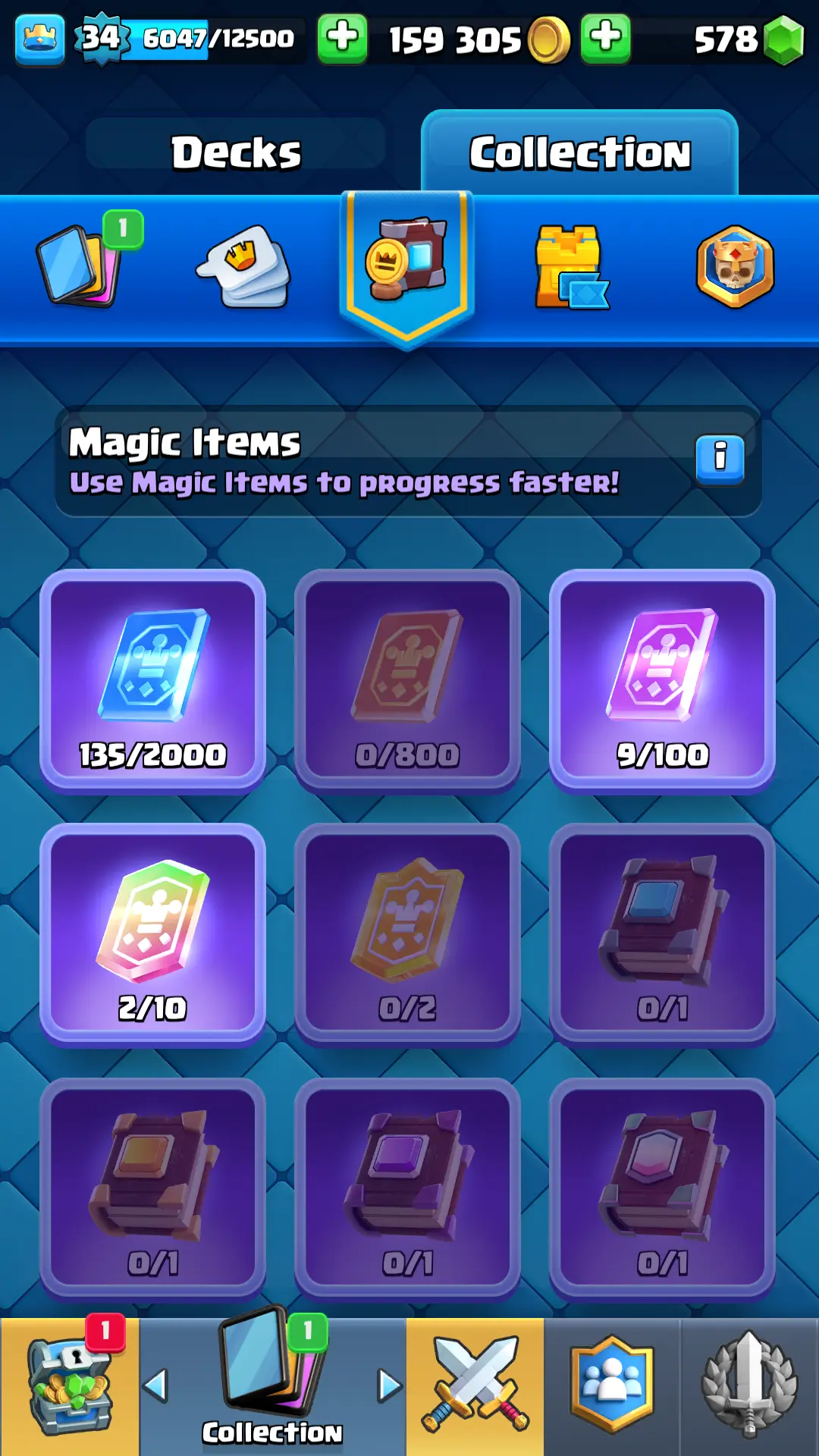Buy gems with the plus button beside the coins

tap(605, 38)
